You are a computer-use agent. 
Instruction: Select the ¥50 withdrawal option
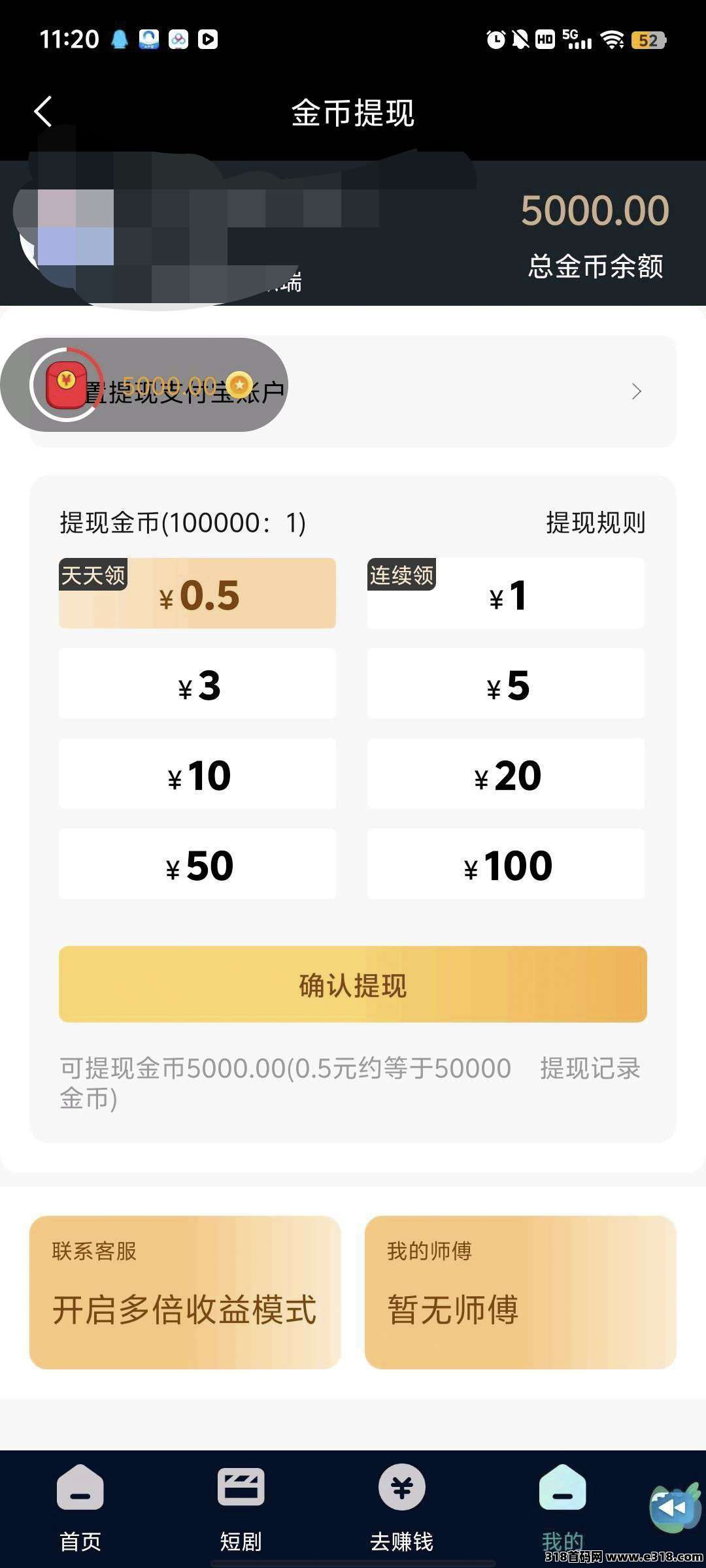tap(197, 864)
